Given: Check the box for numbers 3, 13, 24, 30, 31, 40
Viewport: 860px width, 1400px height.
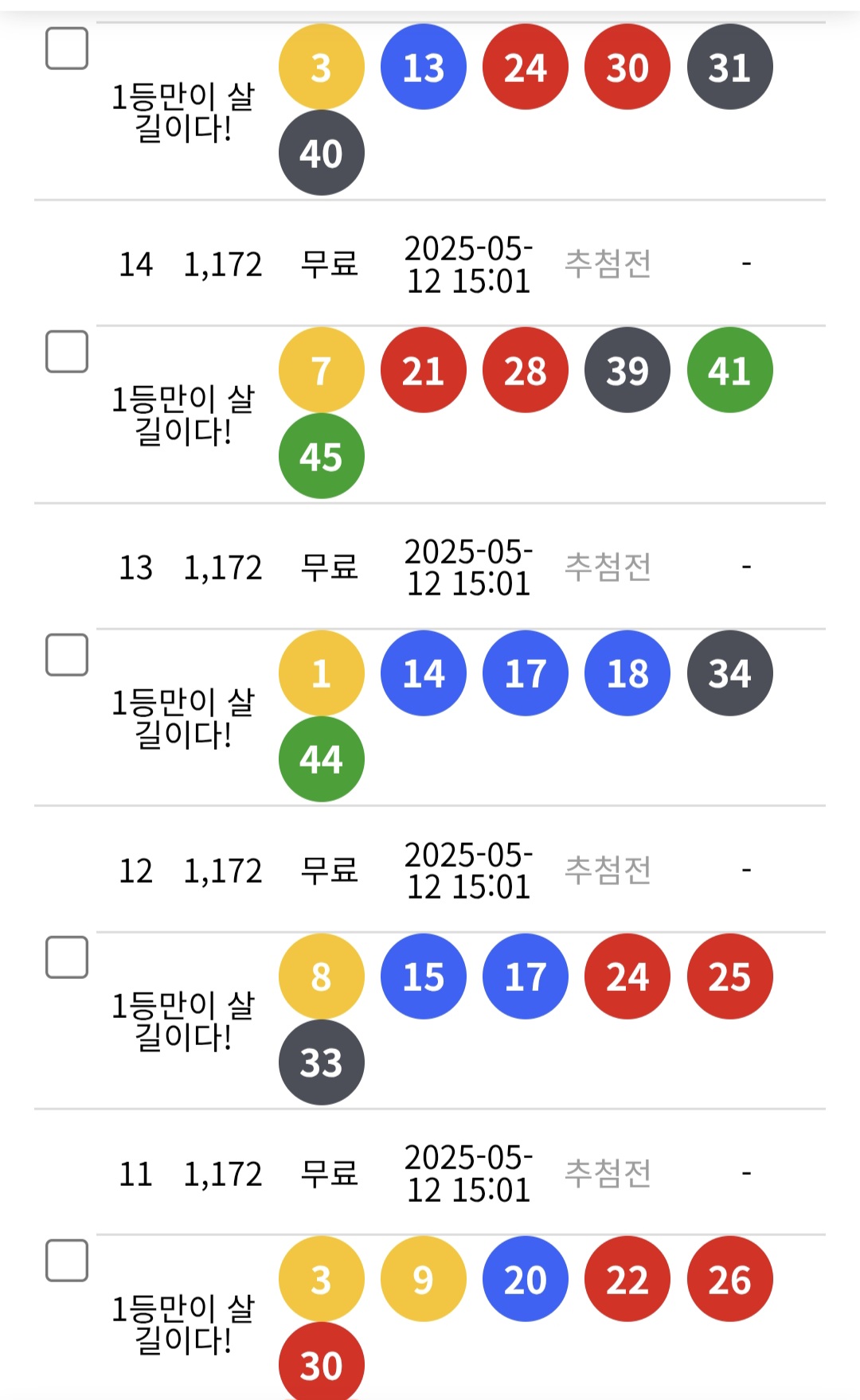Looking at the screenshot, I should (67, 49).
